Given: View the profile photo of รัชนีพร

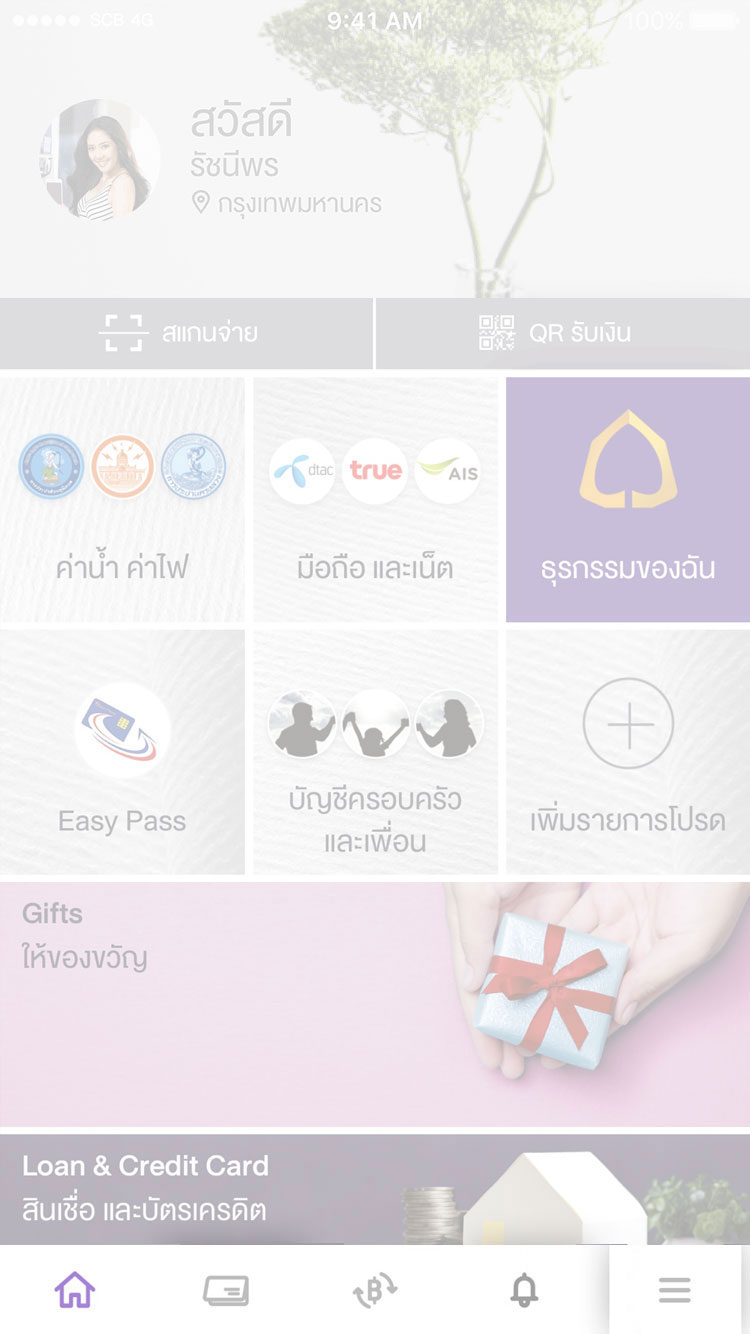Looking at the screenshot, I should (101, 160).
